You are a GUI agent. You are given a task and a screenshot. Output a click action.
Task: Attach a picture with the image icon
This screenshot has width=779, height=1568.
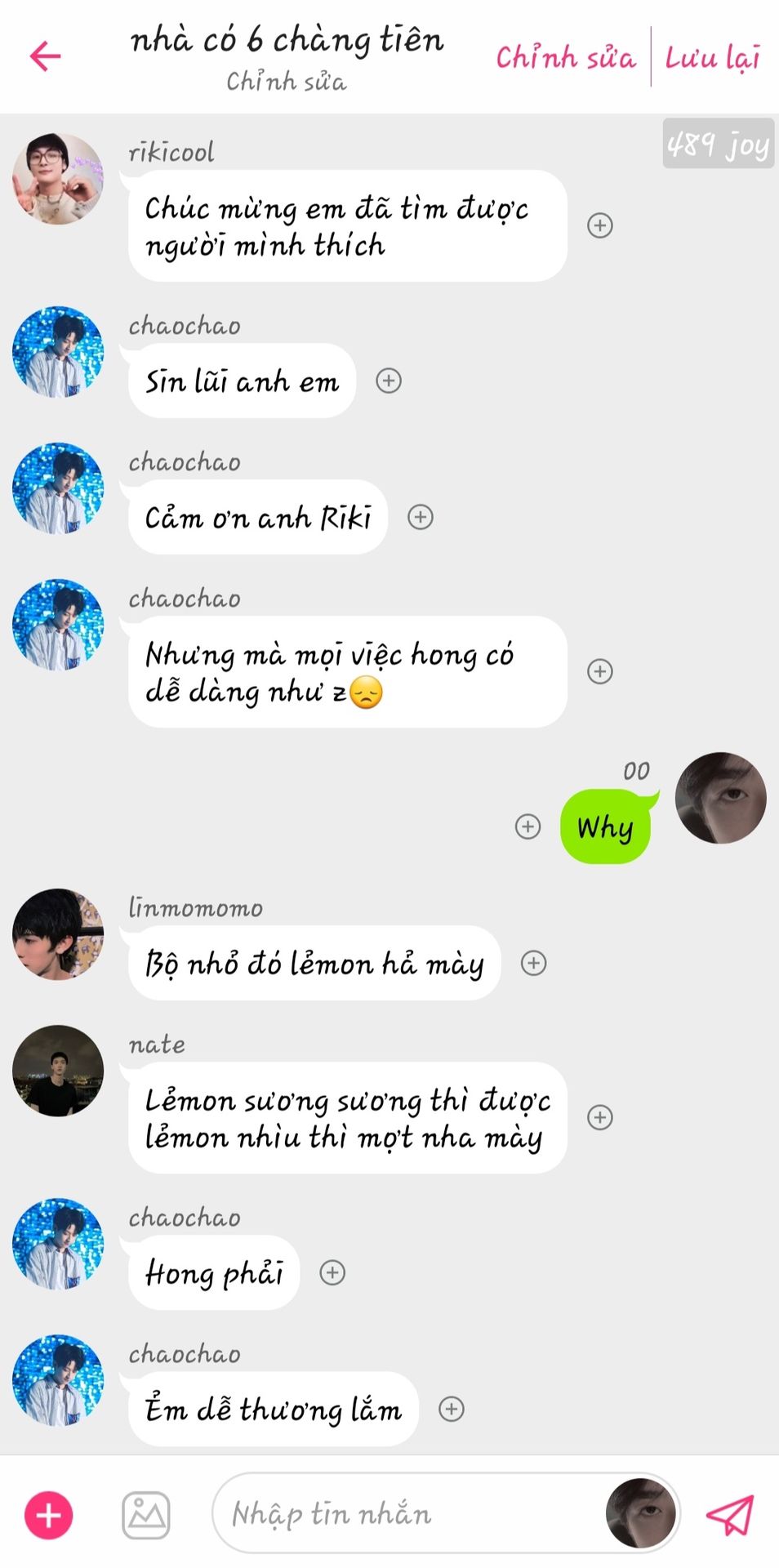(x=146, y=1515)
